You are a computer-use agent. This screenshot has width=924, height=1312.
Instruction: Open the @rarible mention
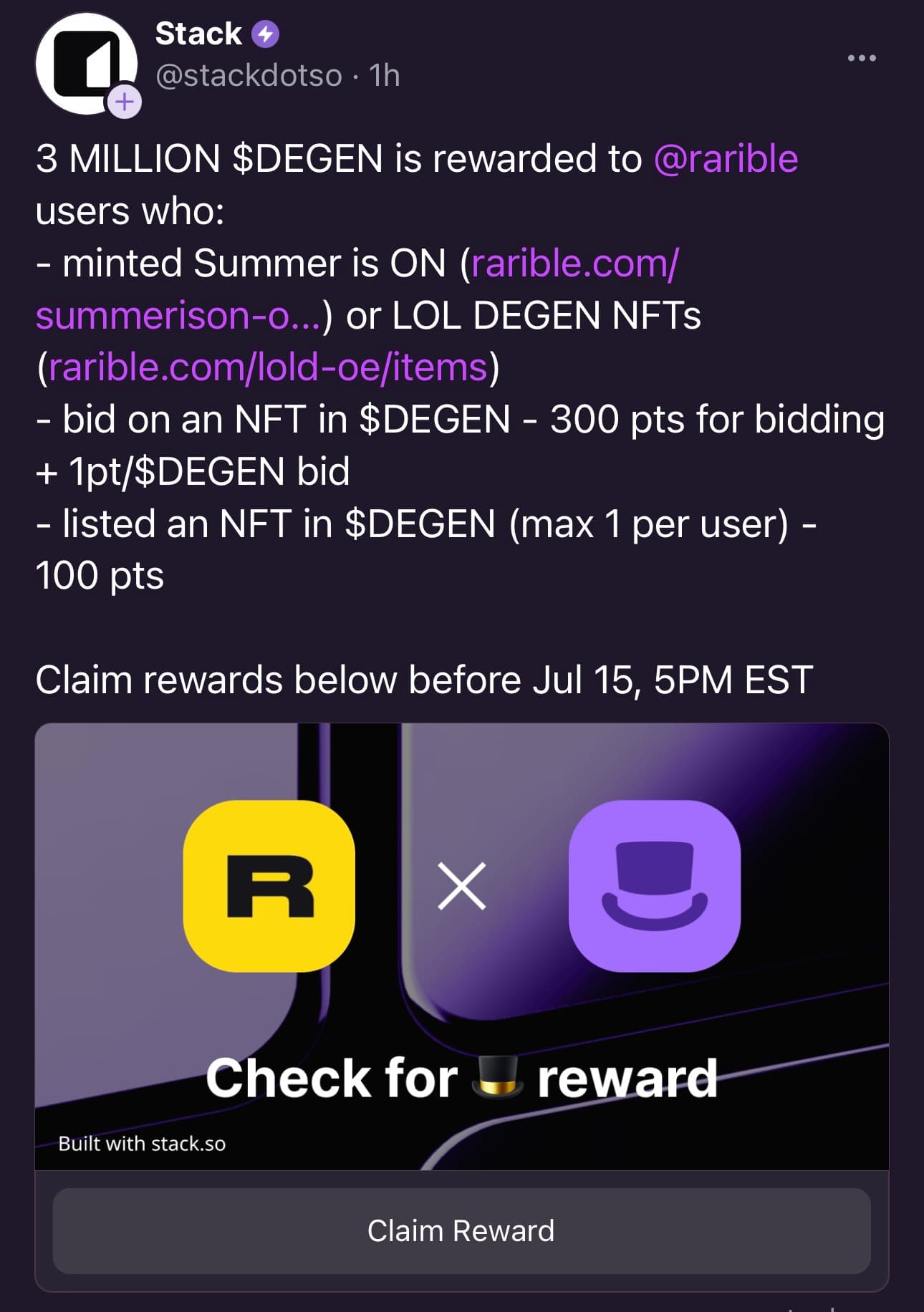725,159
